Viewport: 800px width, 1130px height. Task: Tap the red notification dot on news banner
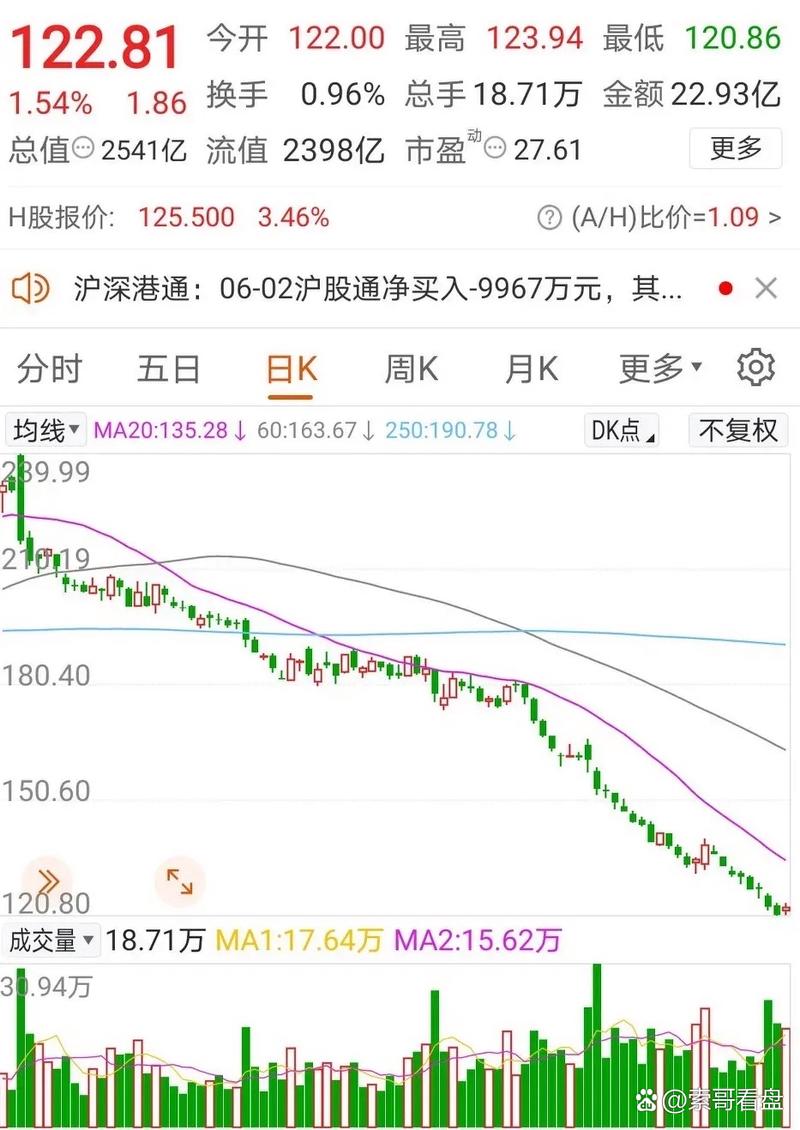[x=726, y=287]
